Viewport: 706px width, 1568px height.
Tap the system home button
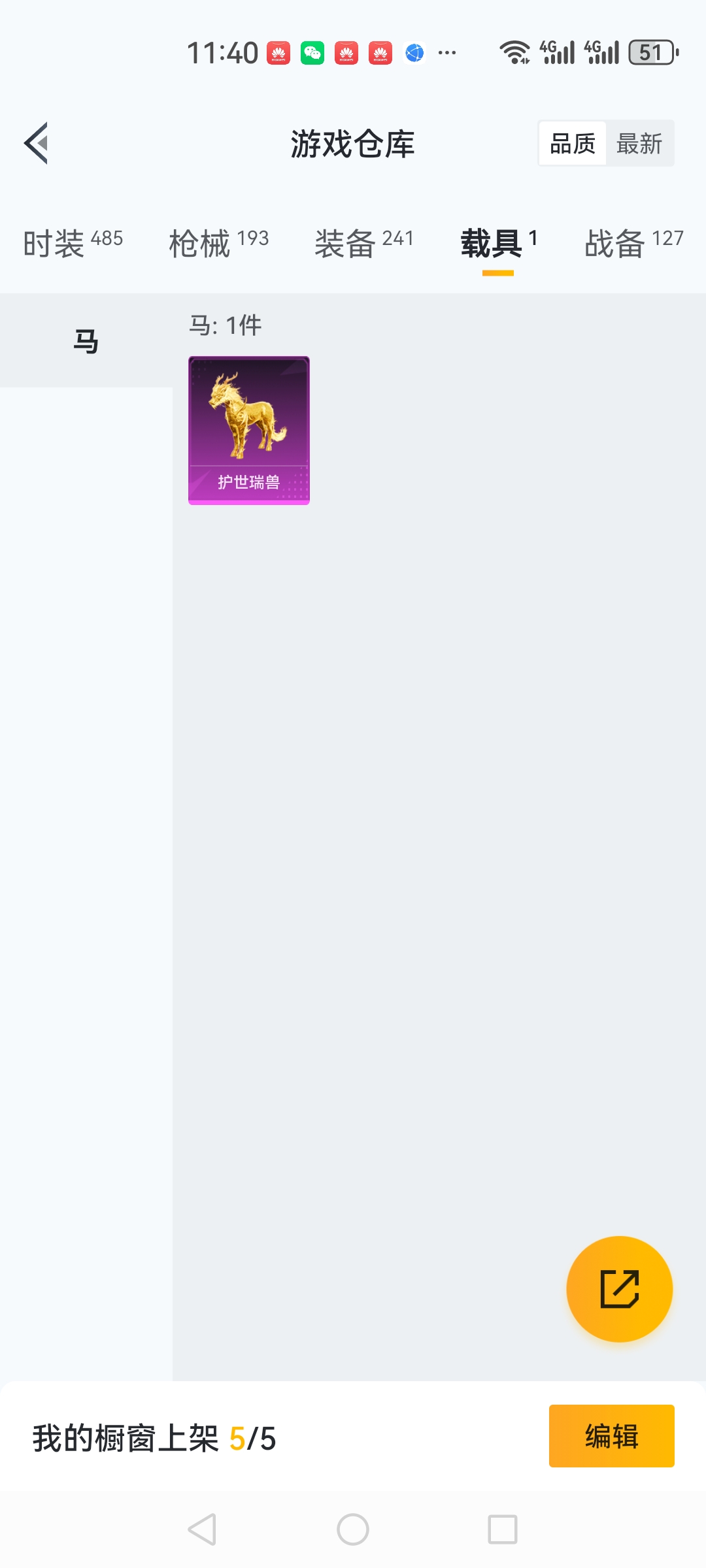353,1529
